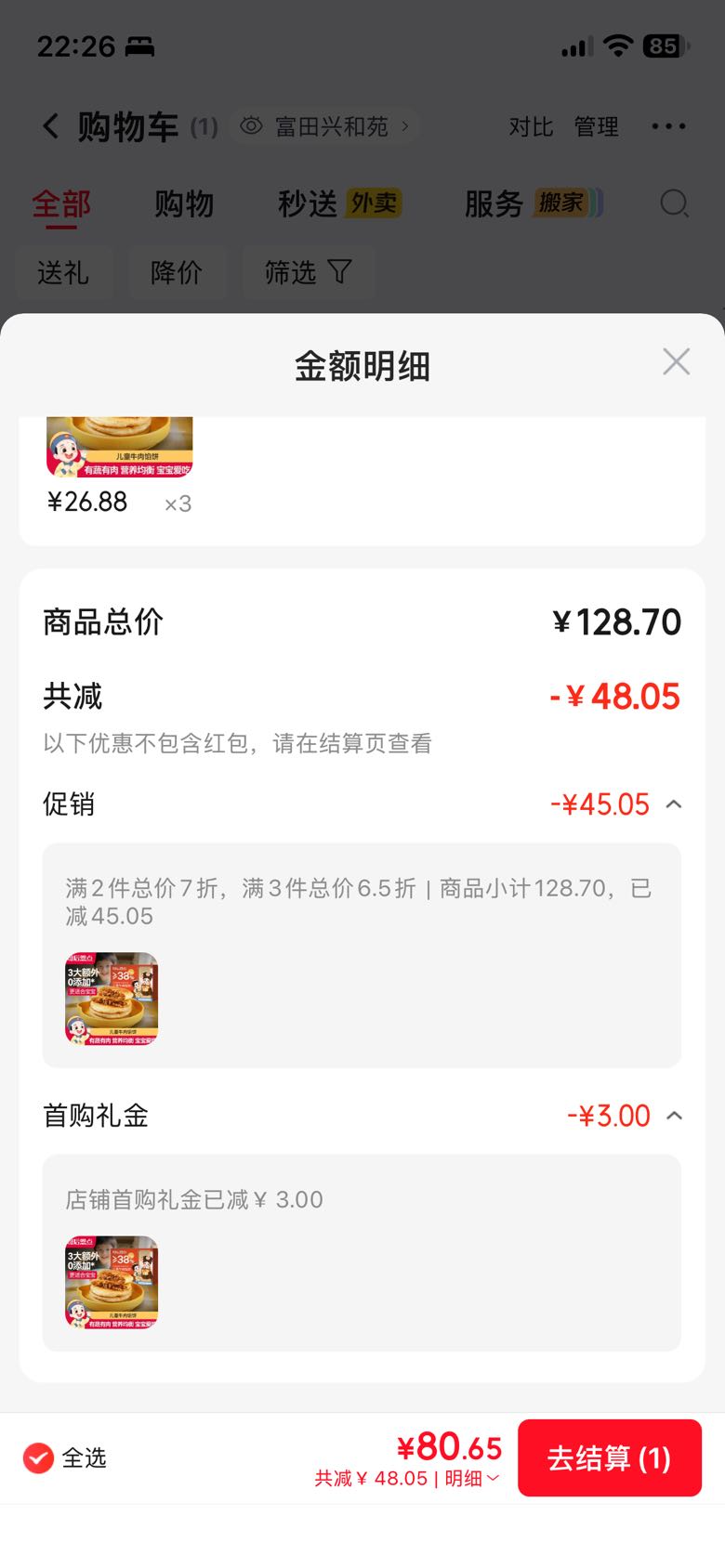Viewport: 725px width, 1568px height.
Task: Open the product thumbnail under 首购礼金
Action: click(x=112, y=1282)
